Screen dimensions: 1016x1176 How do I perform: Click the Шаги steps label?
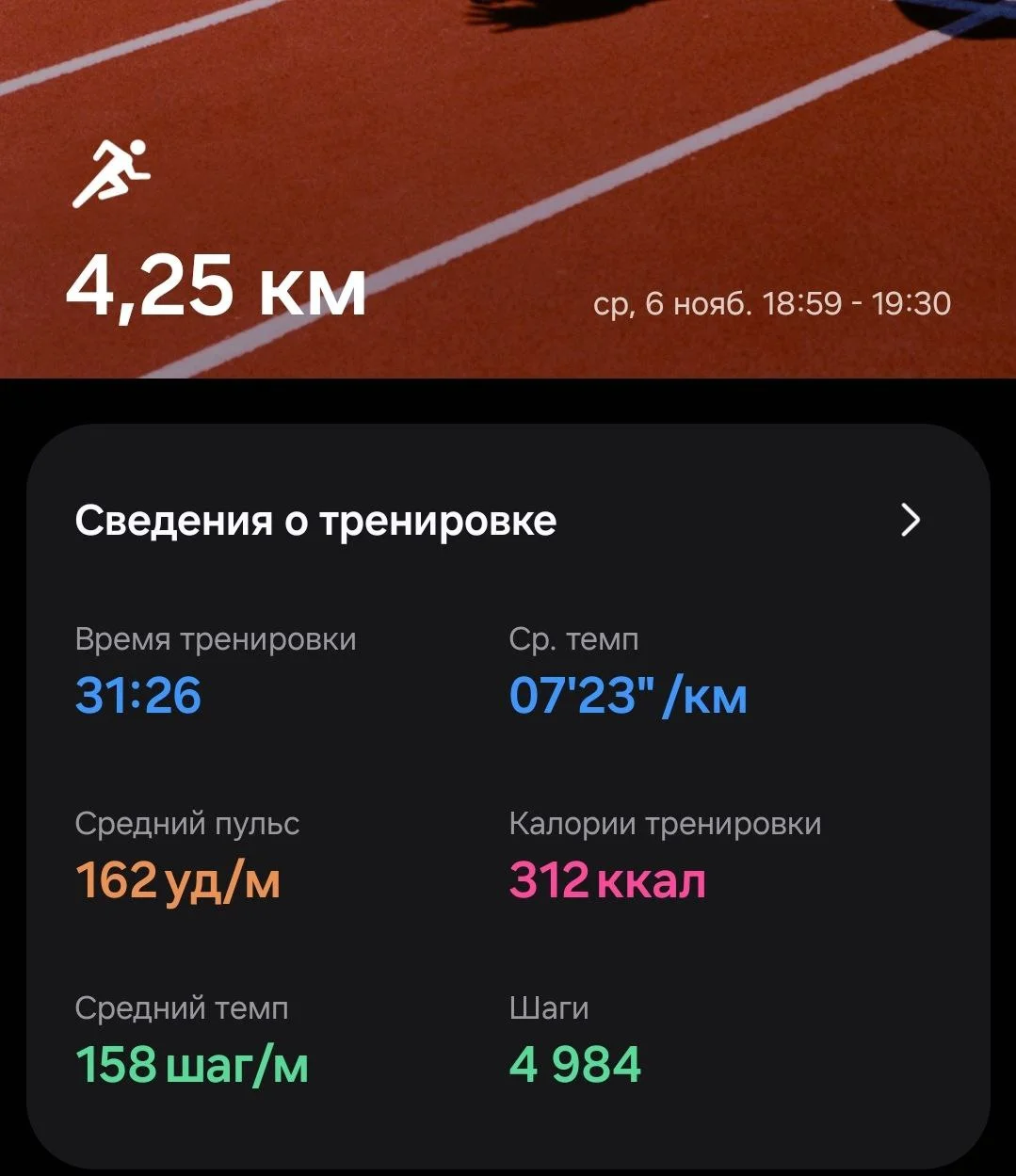coord(547,1007)
